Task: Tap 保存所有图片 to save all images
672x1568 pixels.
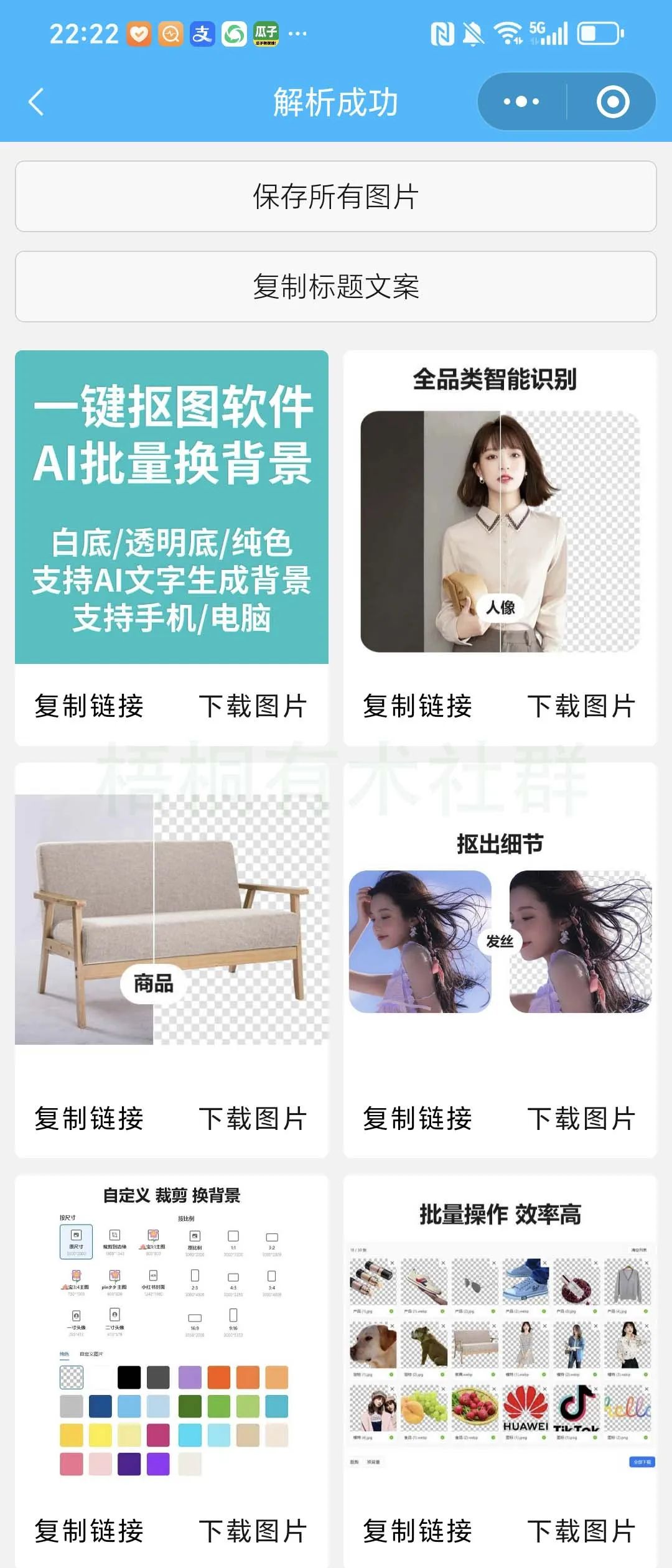Action: 336,197
